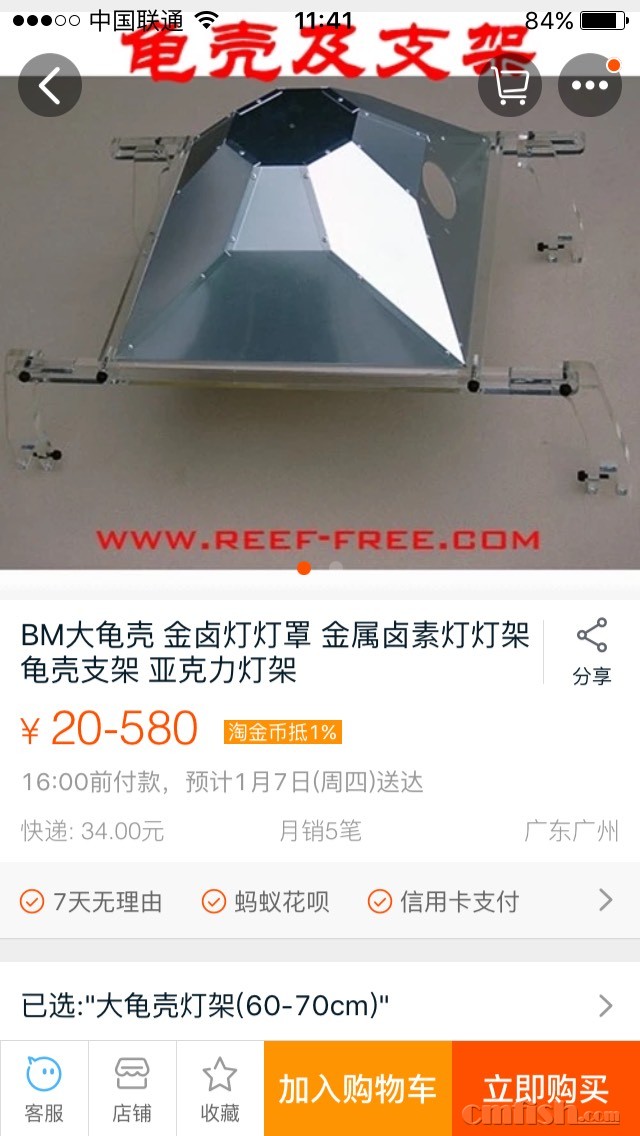Viewport: 640px width, 1136px height.
Task: Buy now with 立即购买
Action: [x=546, y=1089]
